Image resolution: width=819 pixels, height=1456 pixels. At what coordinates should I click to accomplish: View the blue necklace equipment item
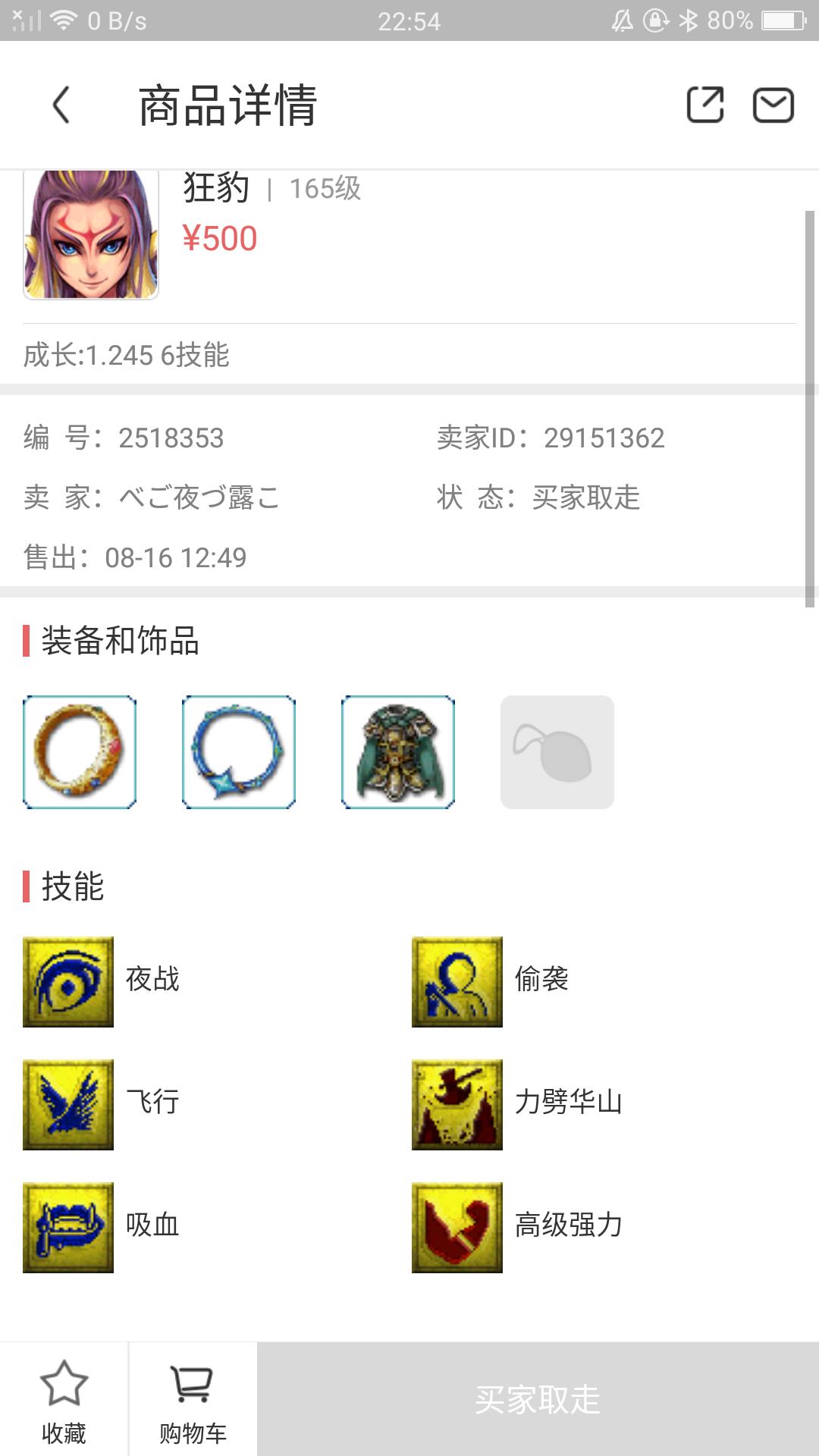coord(239,752)
